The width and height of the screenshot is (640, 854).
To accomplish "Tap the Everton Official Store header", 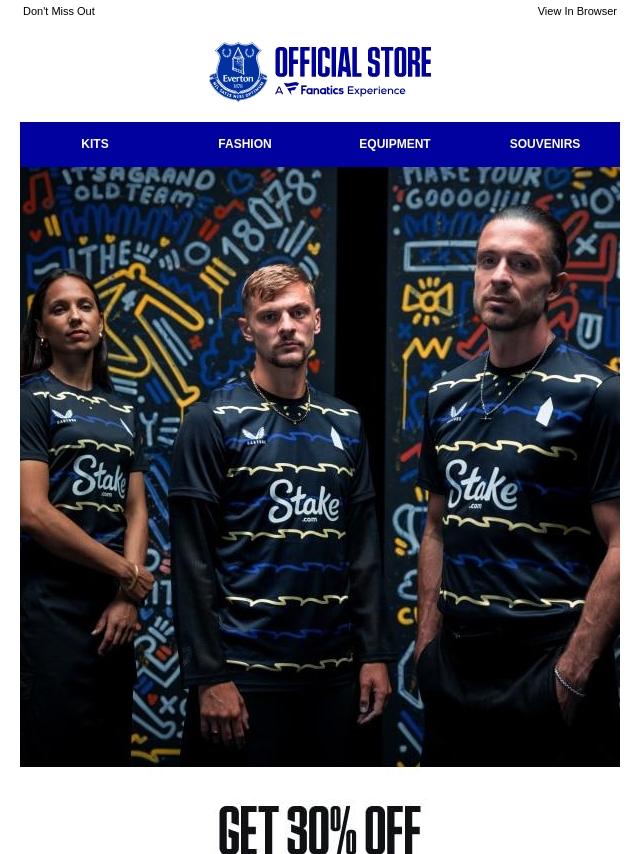I will click(320, 71).
